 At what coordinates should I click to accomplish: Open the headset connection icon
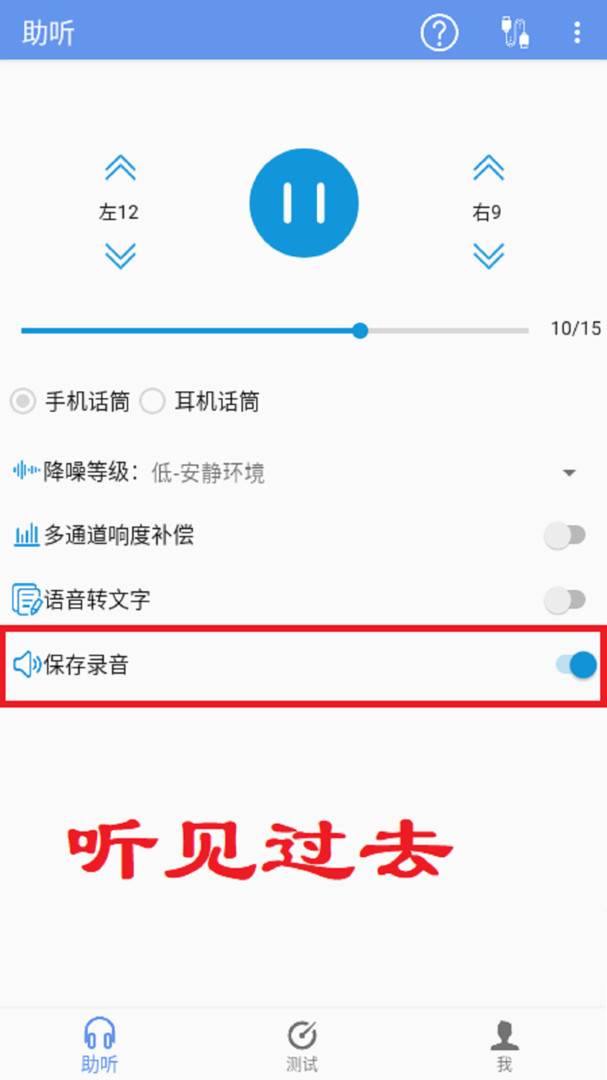pyautogui.click(x=515, y=32)
